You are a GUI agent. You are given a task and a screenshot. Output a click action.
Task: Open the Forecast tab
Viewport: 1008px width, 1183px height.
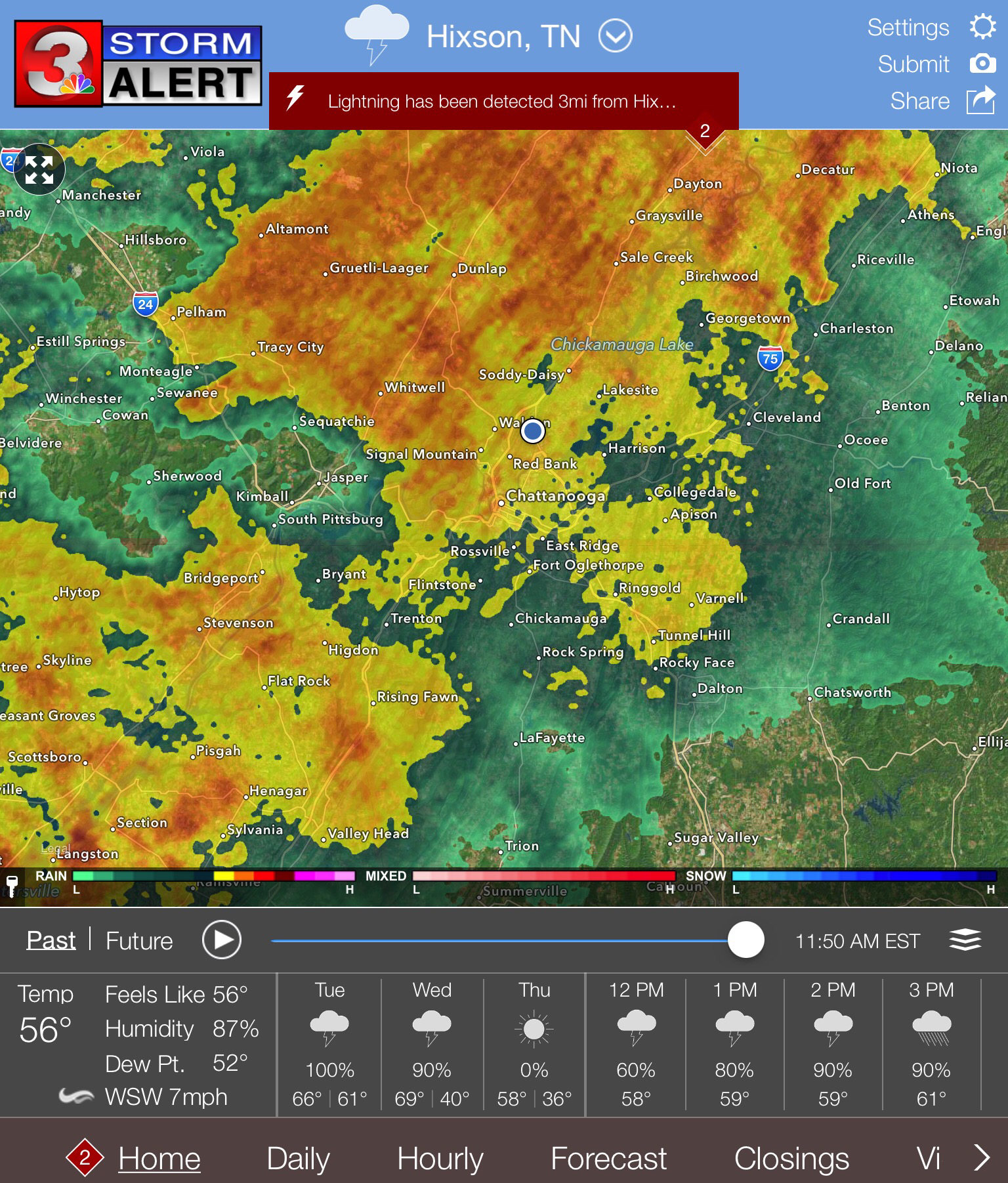coord(608,1158)
